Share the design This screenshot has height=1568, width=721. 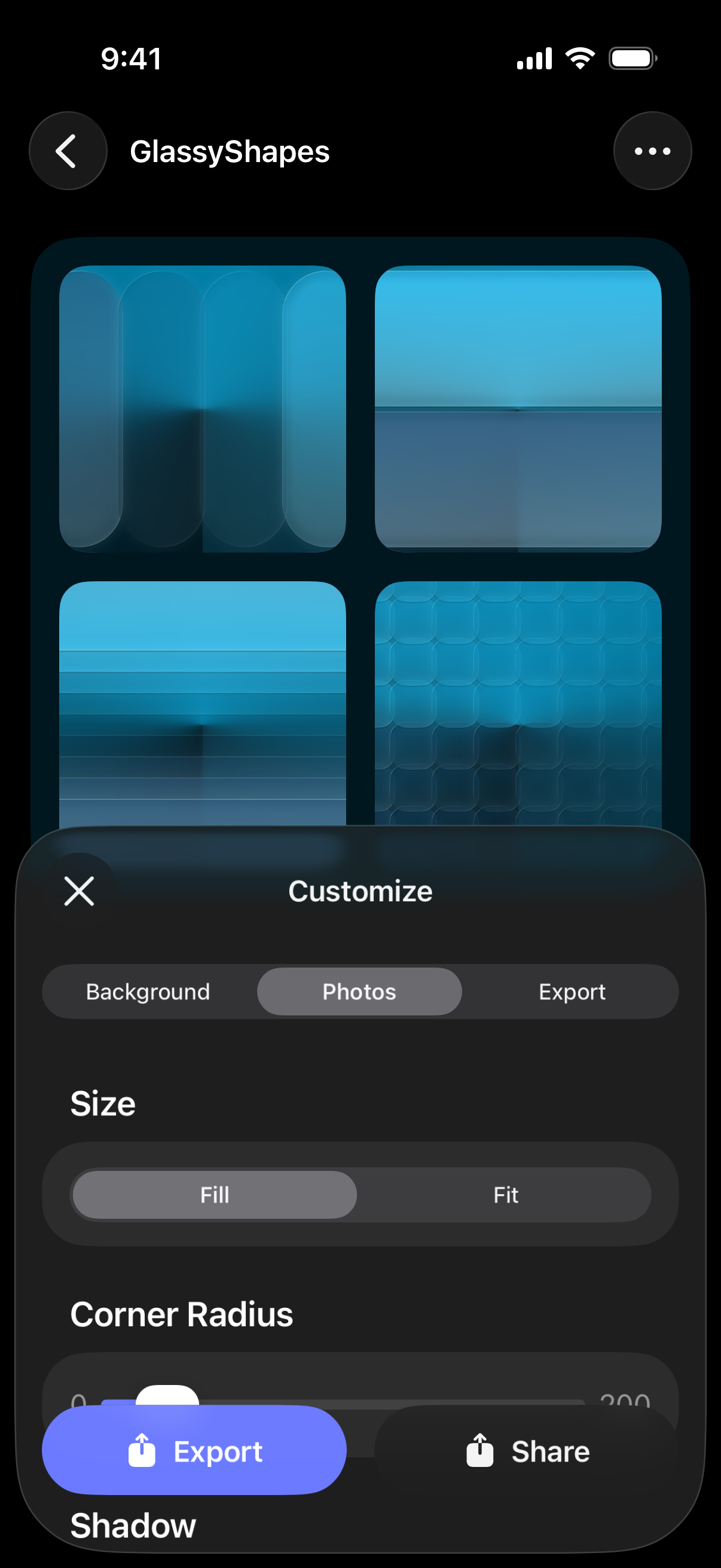click(527, 1451)
